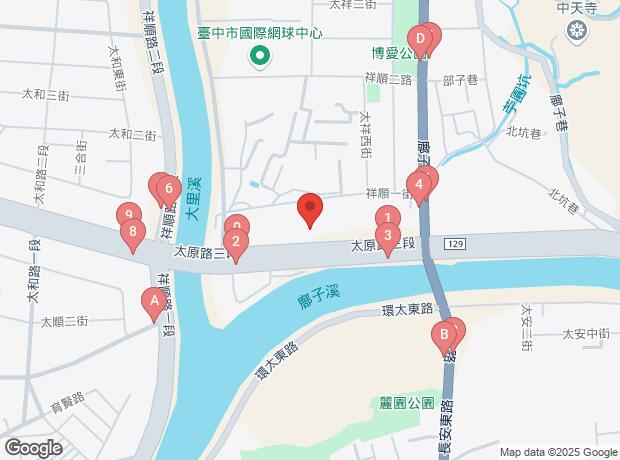Select map marker B
Image resolution: width=620 pixels, height=460 pixels.
pos(442,335)
